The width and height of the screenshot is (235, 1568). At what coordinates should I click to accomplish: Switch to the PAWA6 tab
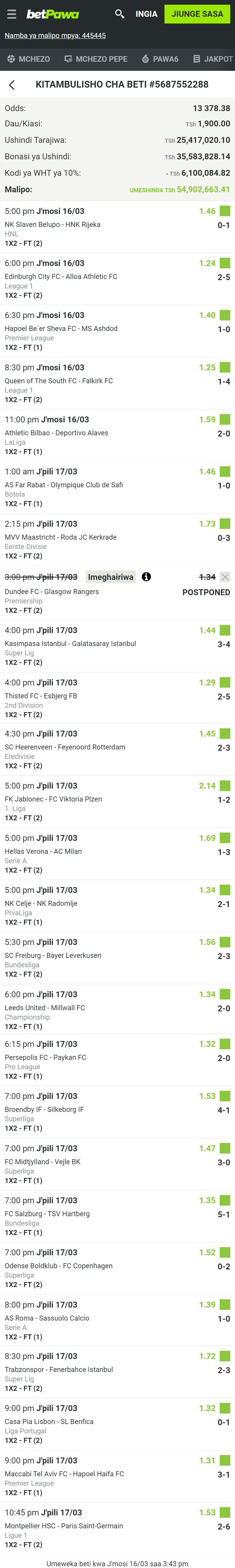pos(160,59)
